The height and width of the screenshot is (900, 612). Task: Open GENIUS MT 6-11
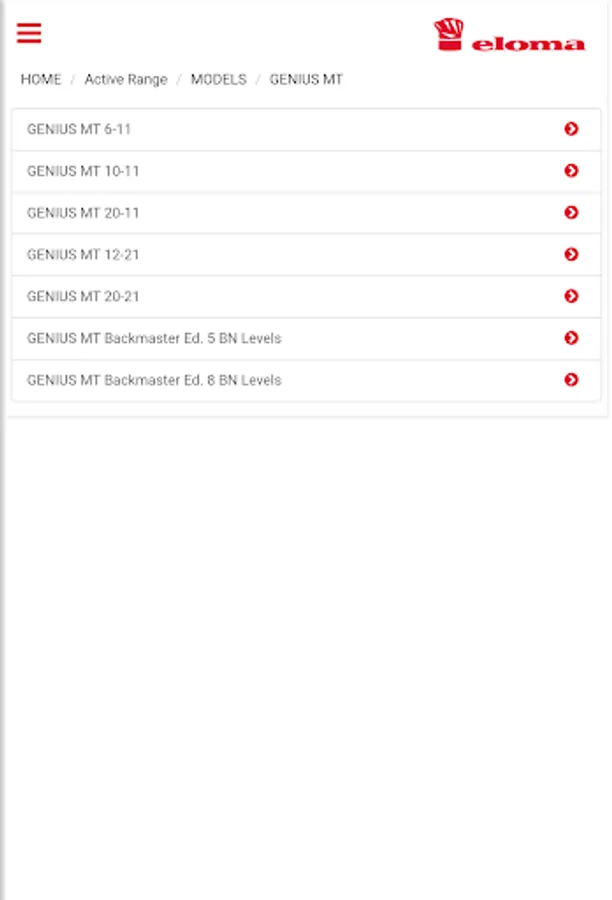click(306, 129)
